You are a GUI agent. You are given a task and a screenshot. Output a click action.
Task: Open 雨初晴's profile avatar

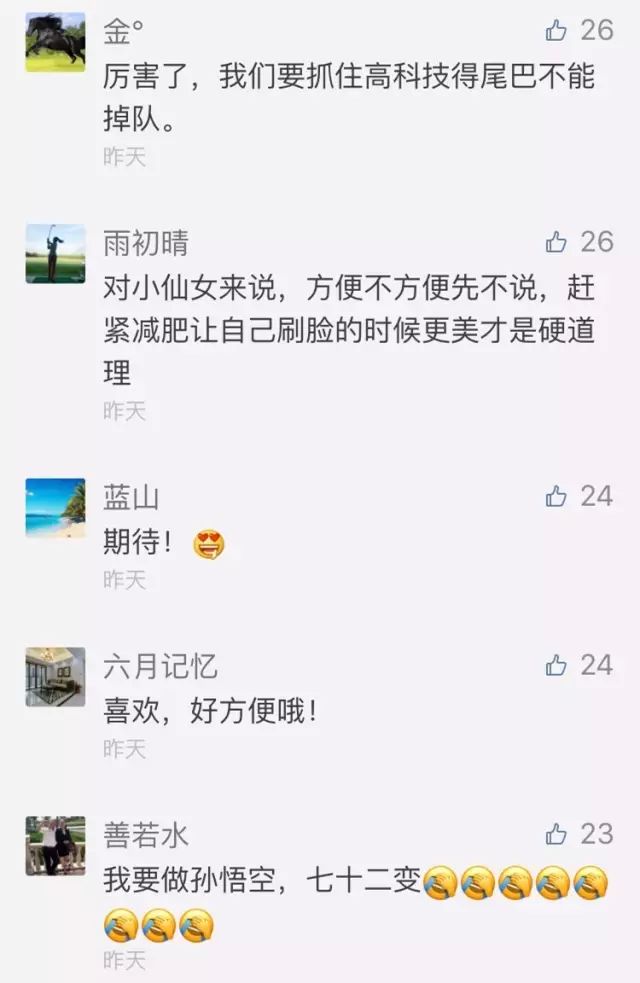coord(55,253)
